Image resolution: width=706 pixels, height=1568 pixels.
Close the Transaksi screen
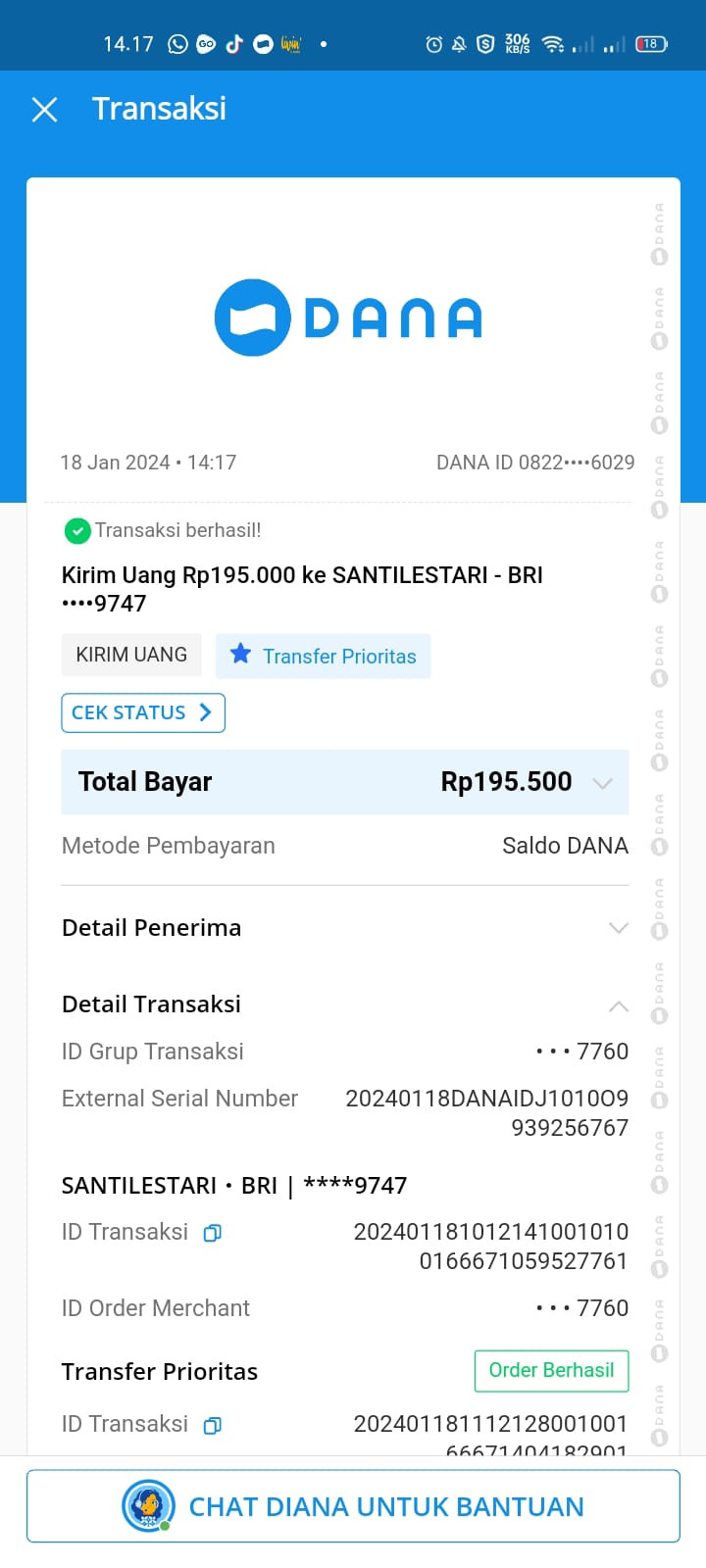(x=44, y=109)
